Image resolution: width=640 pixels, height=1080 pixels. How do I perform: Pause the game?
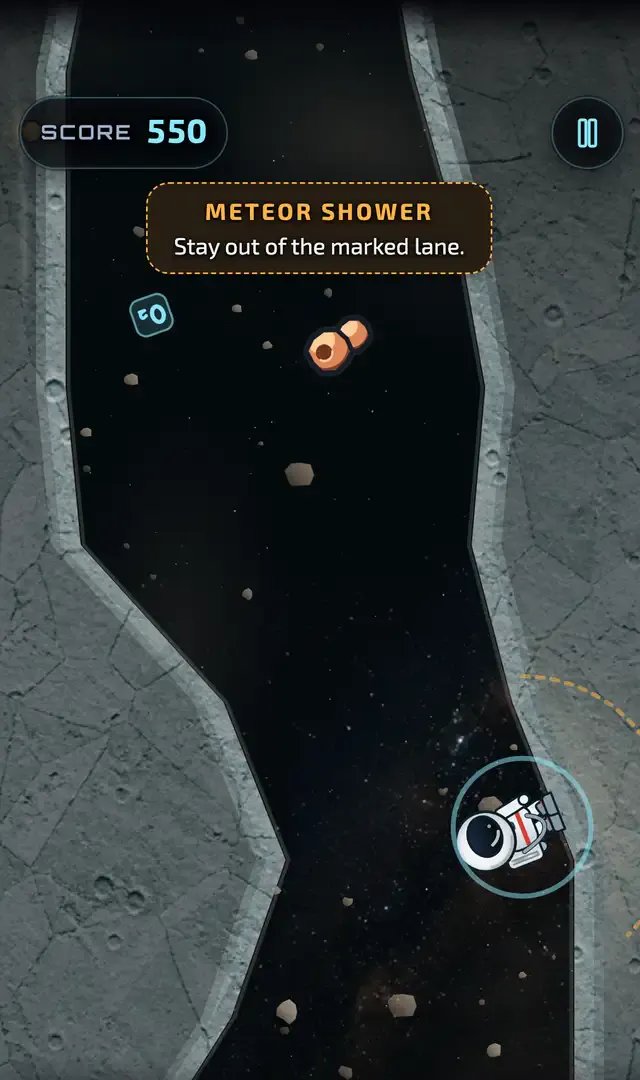tap(587, 133)
